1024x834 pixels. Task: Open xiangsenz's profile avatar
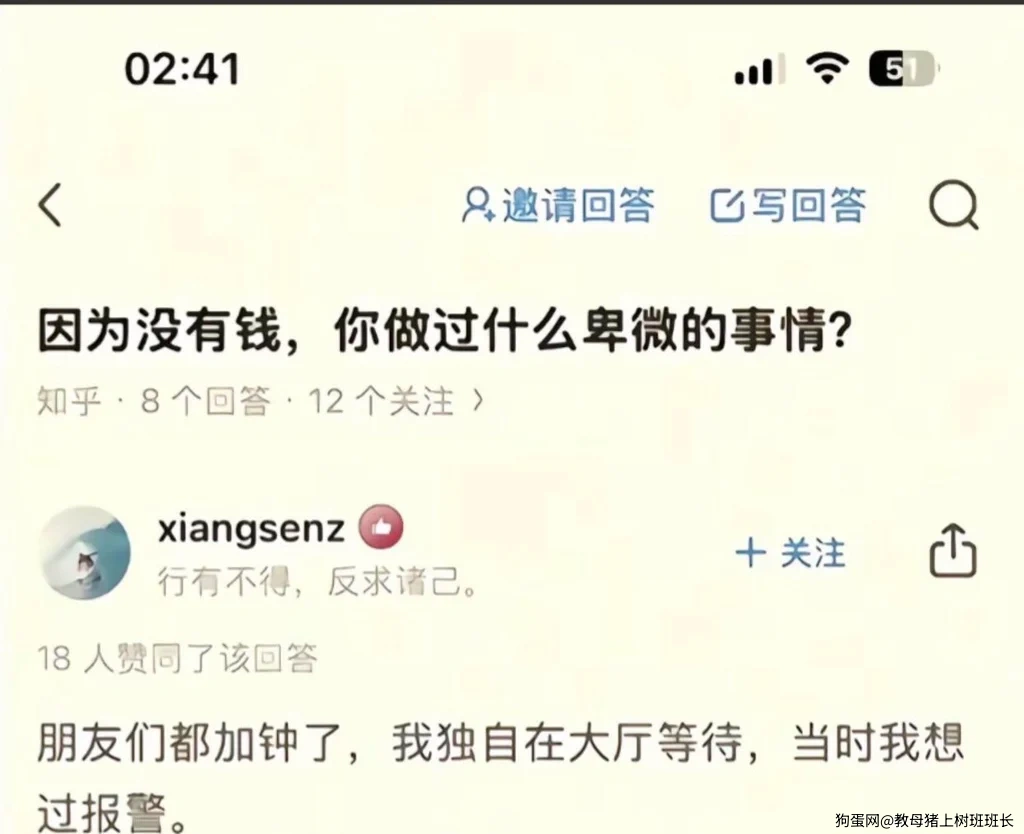coord(84,553)
